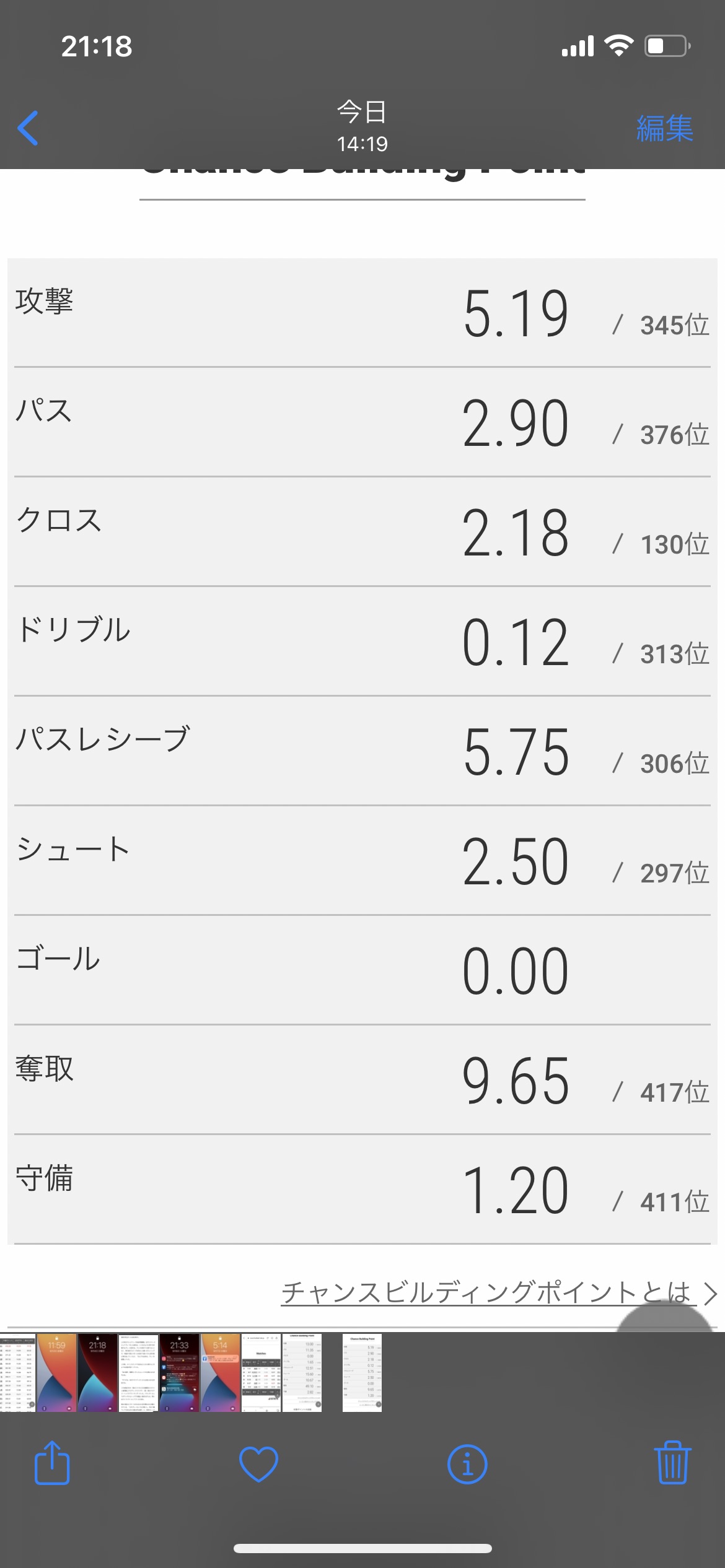The width and height of the screenshot is (725, 1568).
Task: Tap 編集 to edit this photo
Action: point(664,128)
